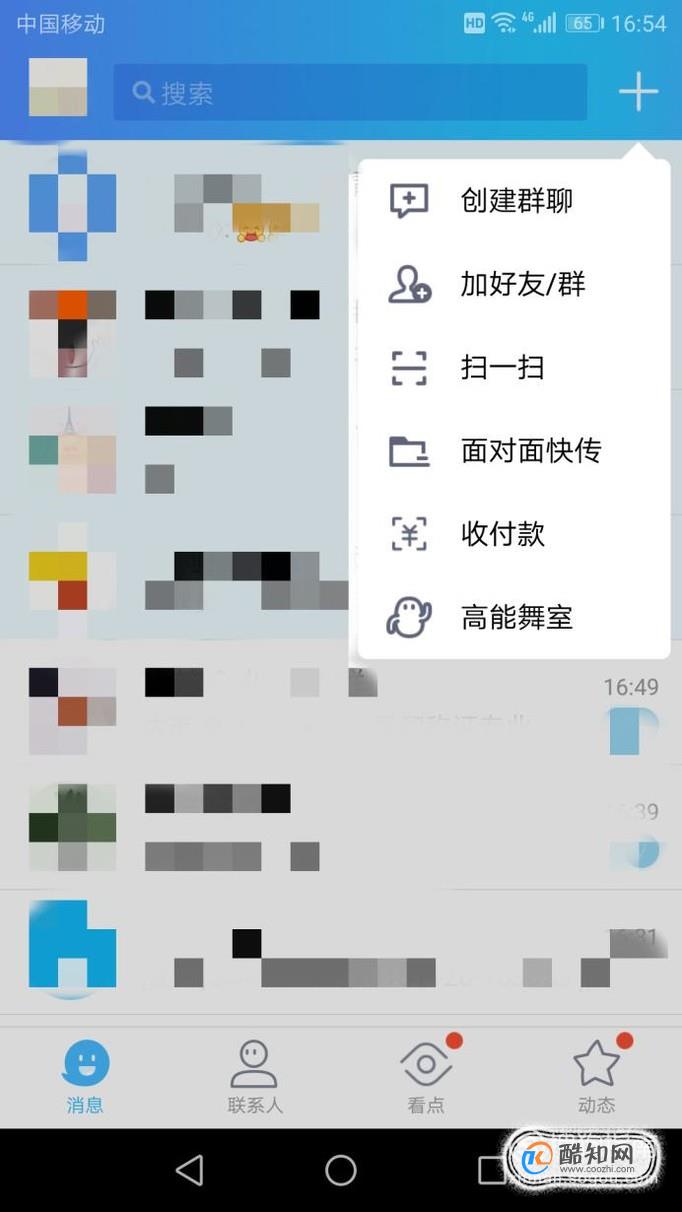Go back with the system back button
This screenshot has height=1212, width=682.
(x=189, y=1170)
